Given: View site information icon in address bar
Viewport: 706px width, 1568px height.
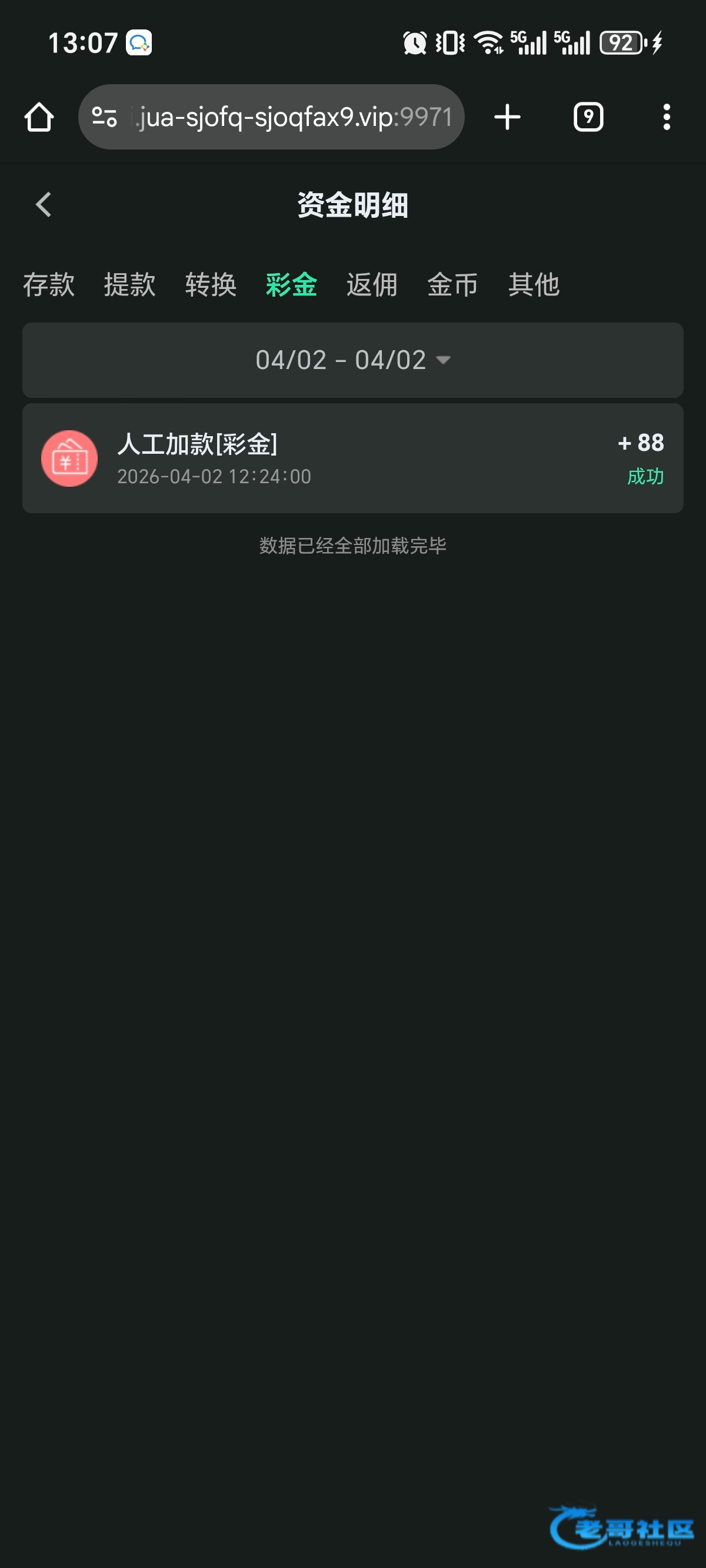Looking at the screenshot, I should pyautogui.click(x=104, y=117).
